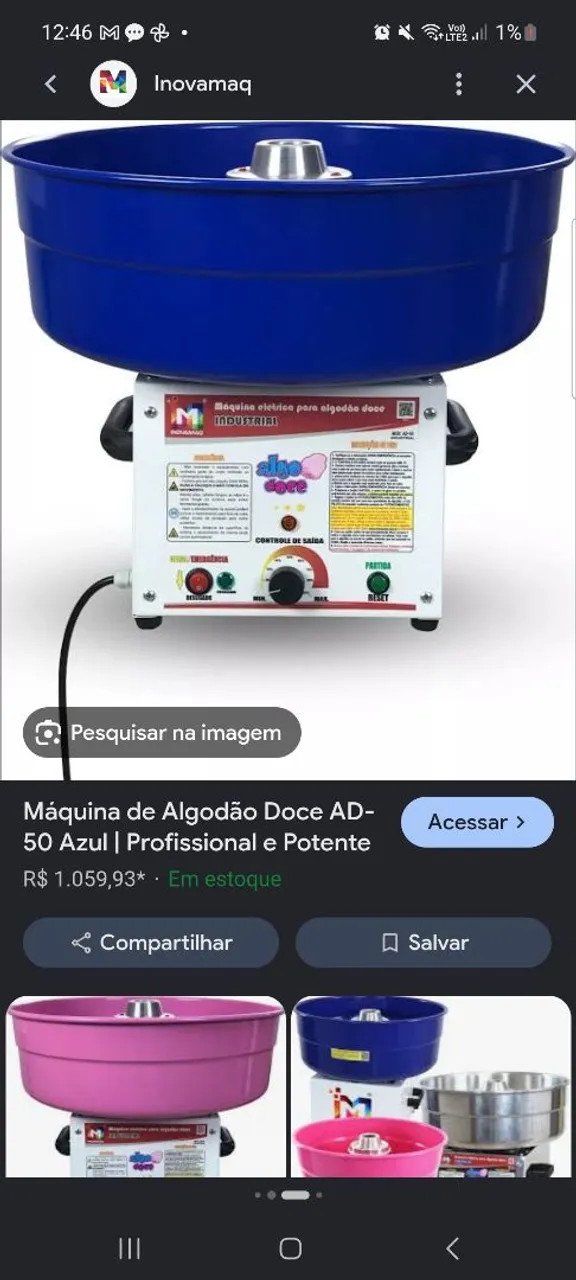Go back using the top-left arrow
The width and height of the screenshot is (576, 1280).
pos(51,85)
